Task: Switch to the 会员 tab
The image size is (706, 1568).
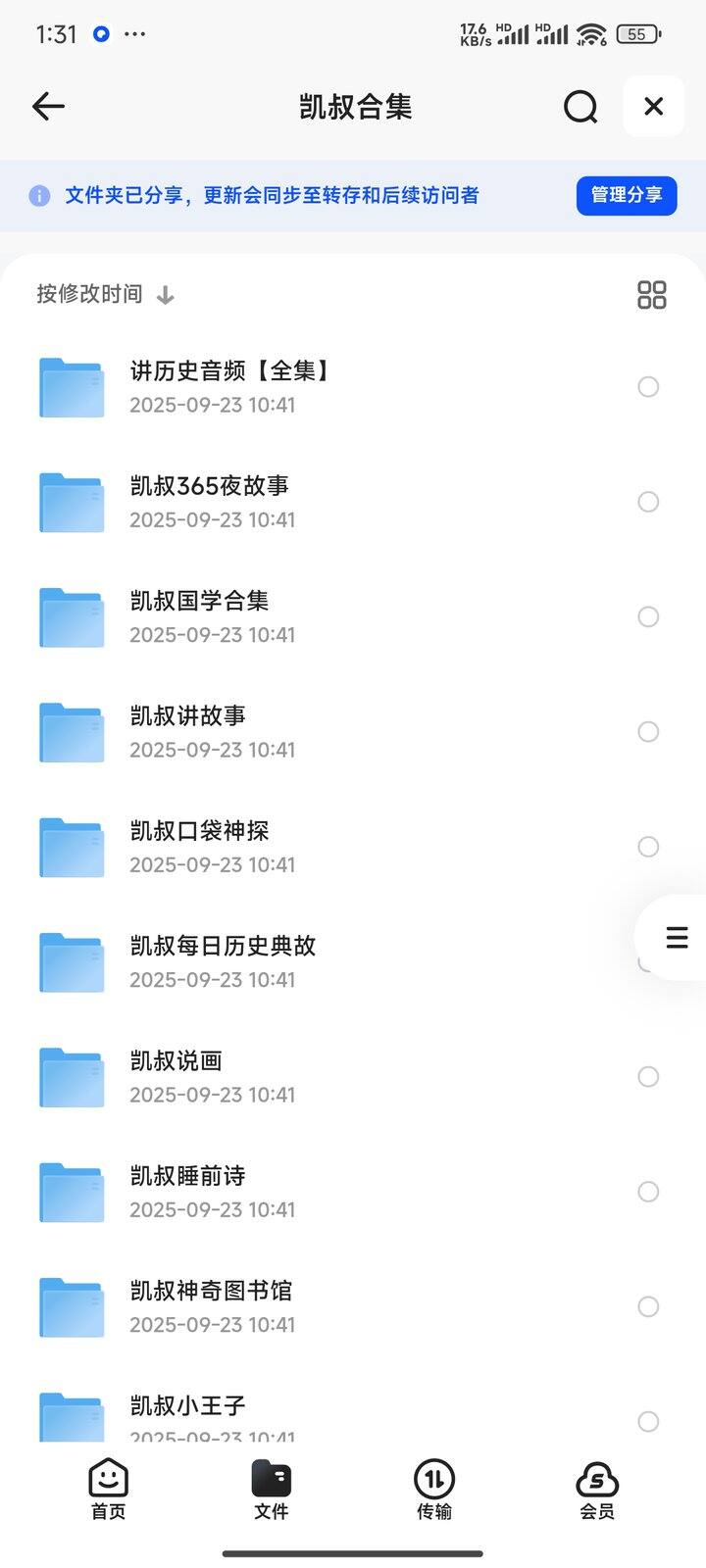Action: tap(596, 1490)
